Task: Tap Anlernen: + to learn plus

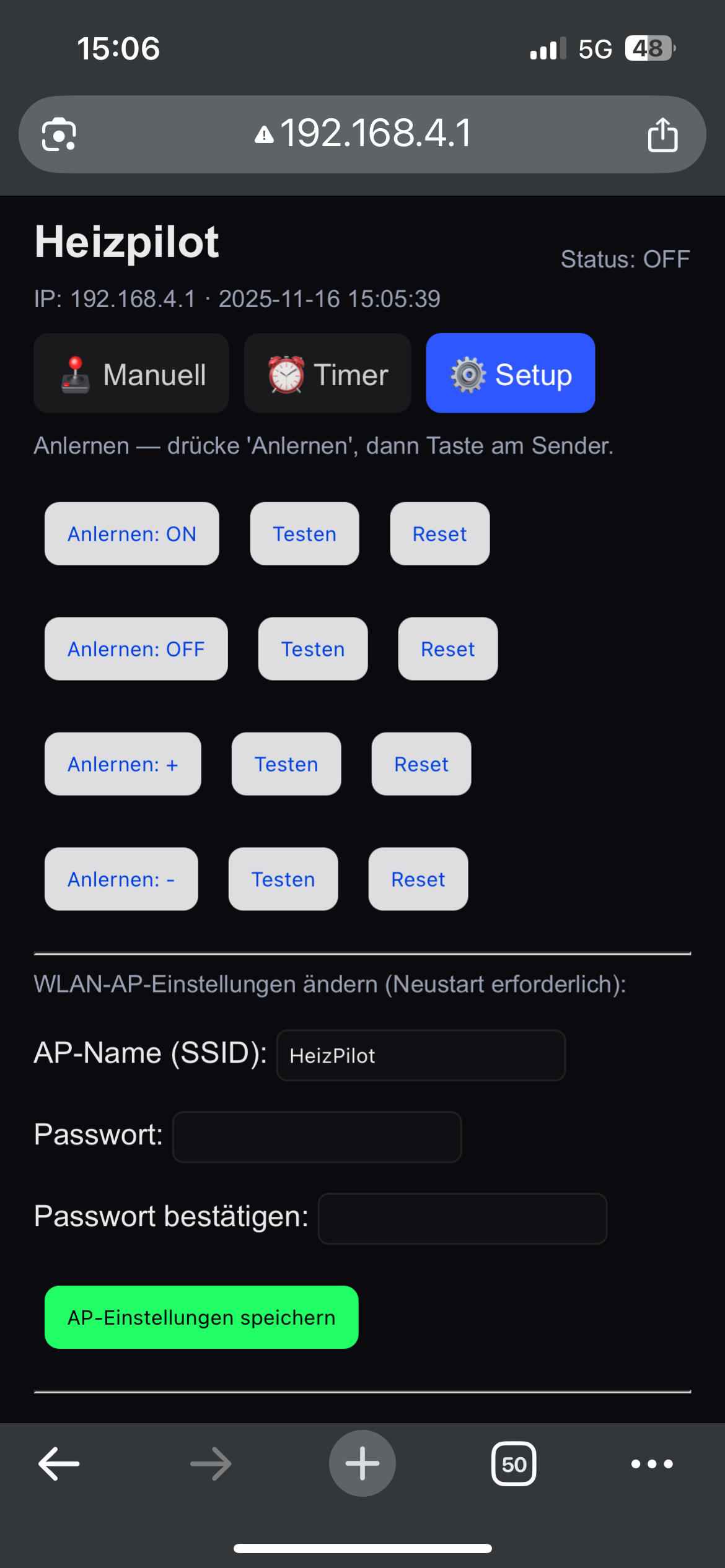Action: (123, 764)
